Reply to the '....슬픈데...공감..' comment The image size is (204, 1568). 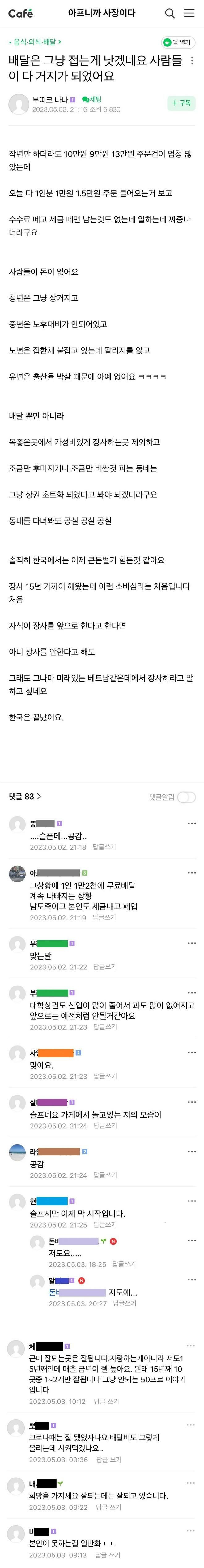[x=104, y=847]
